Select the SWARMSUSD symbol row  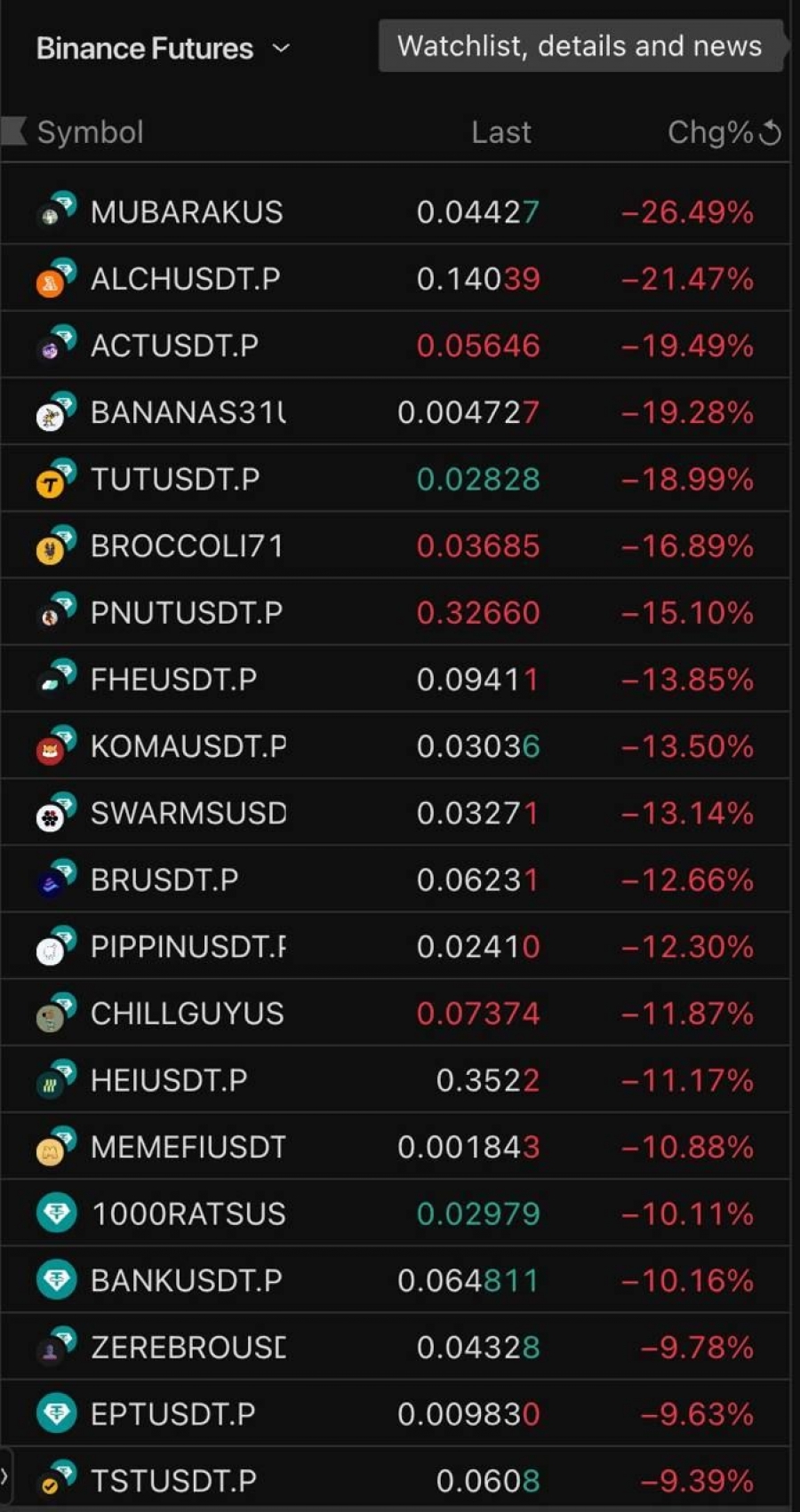[x=188, y=813]
